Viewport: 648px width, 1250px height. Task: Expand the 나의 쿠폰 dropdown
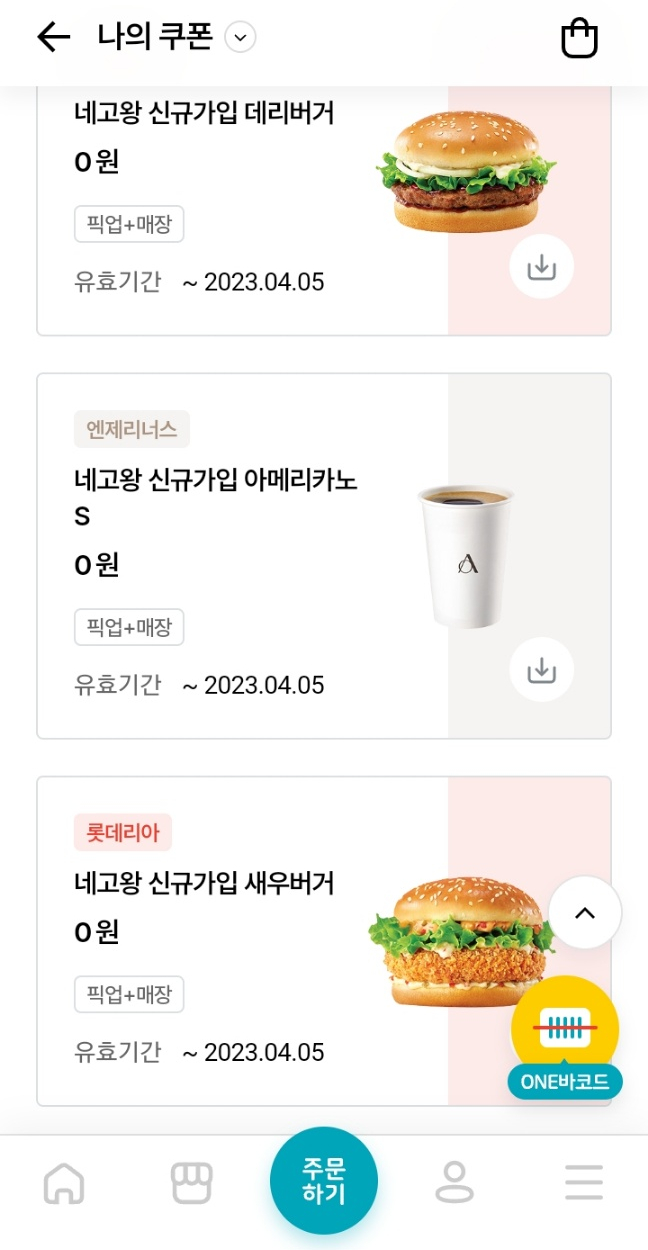click(x=240, y=38)
